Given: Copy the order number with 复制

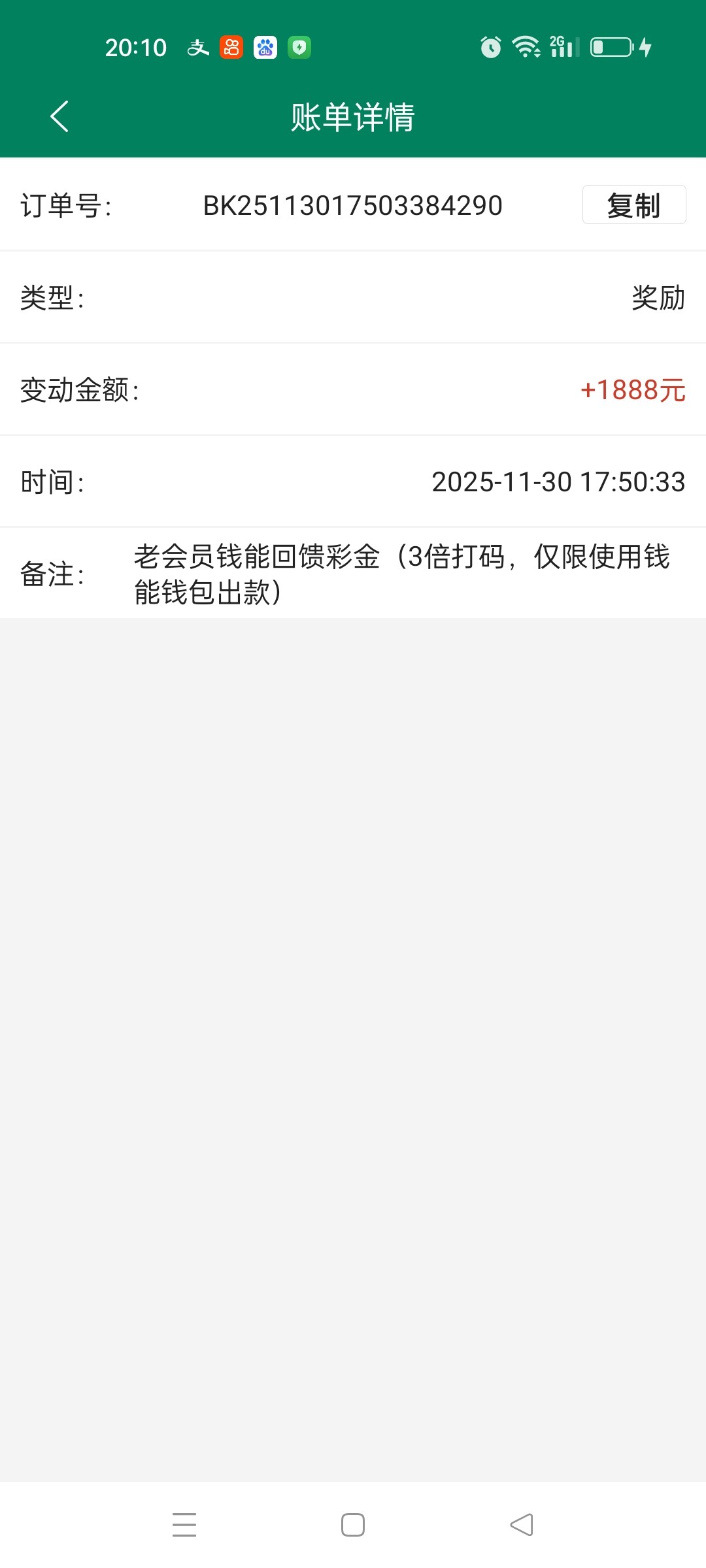Looking at the screenshot, I should pos(633,205).
